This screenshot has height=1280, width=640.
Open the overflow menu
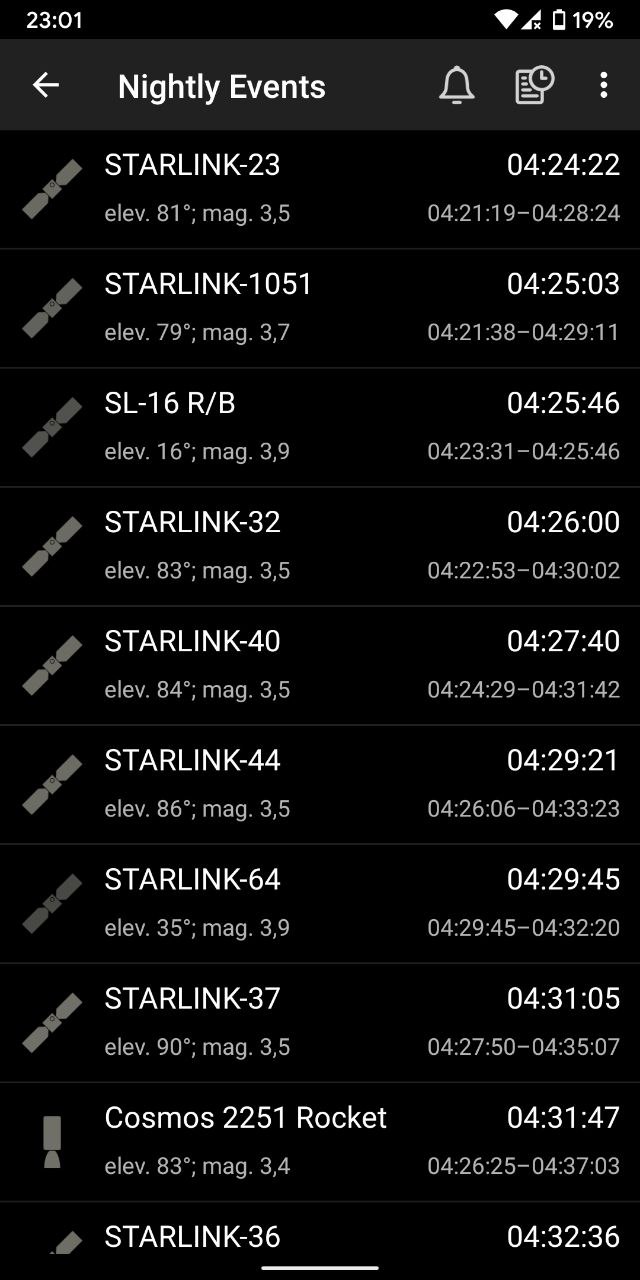[603, 86]
